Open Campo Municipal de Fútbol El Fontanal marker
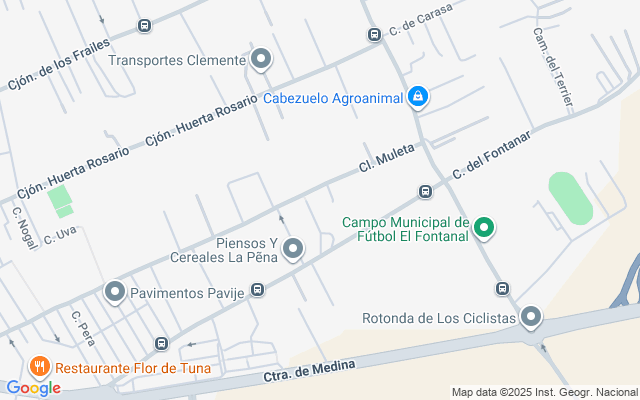 (484, 229)
